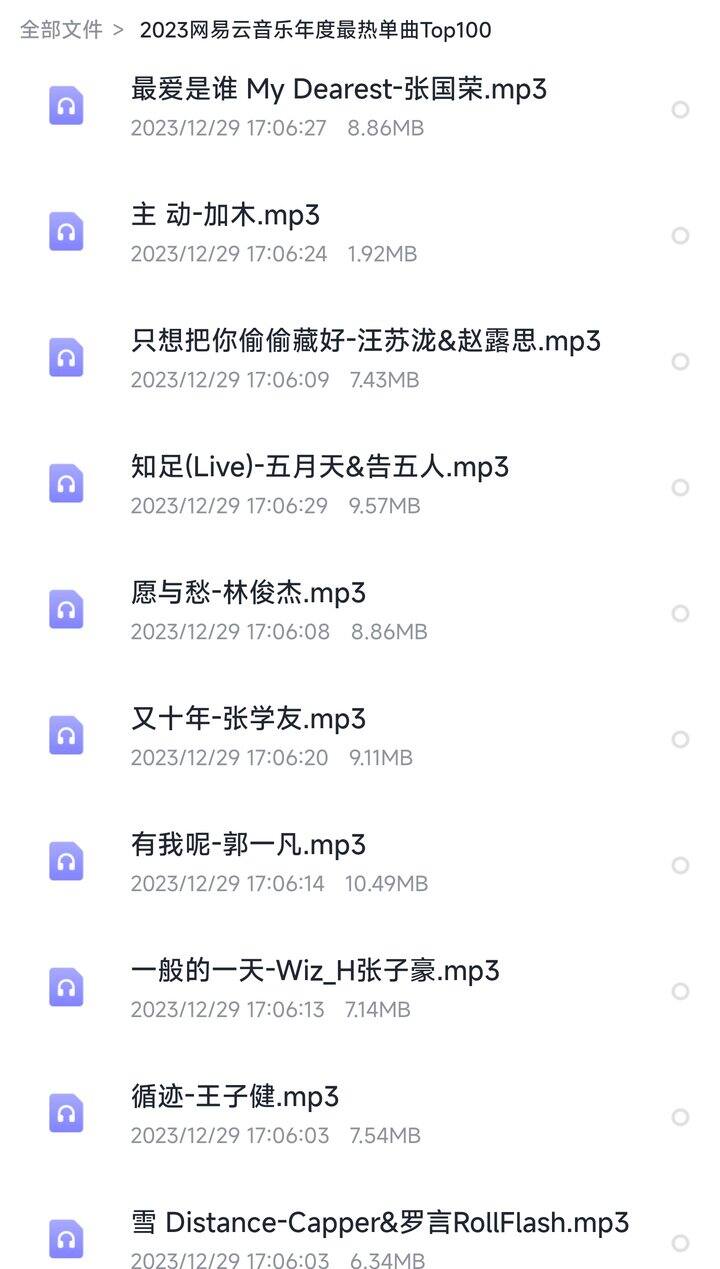The image size is (720, 1269).
Task: Go back to 全部文件 breadcrumb
Action: 61,30
